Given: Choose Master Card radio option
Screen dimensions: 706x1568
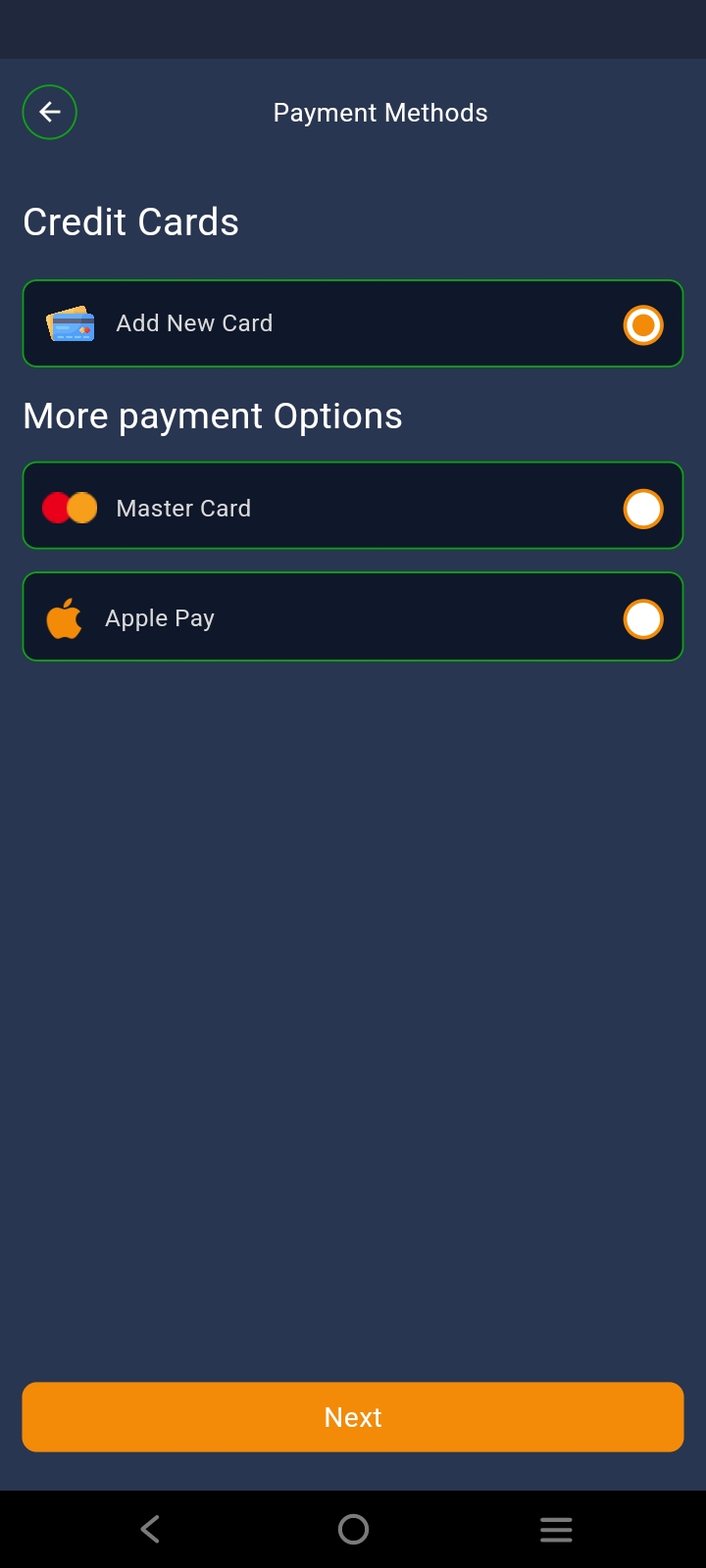Looking at the screenshot, I should [x=643, y=509].
